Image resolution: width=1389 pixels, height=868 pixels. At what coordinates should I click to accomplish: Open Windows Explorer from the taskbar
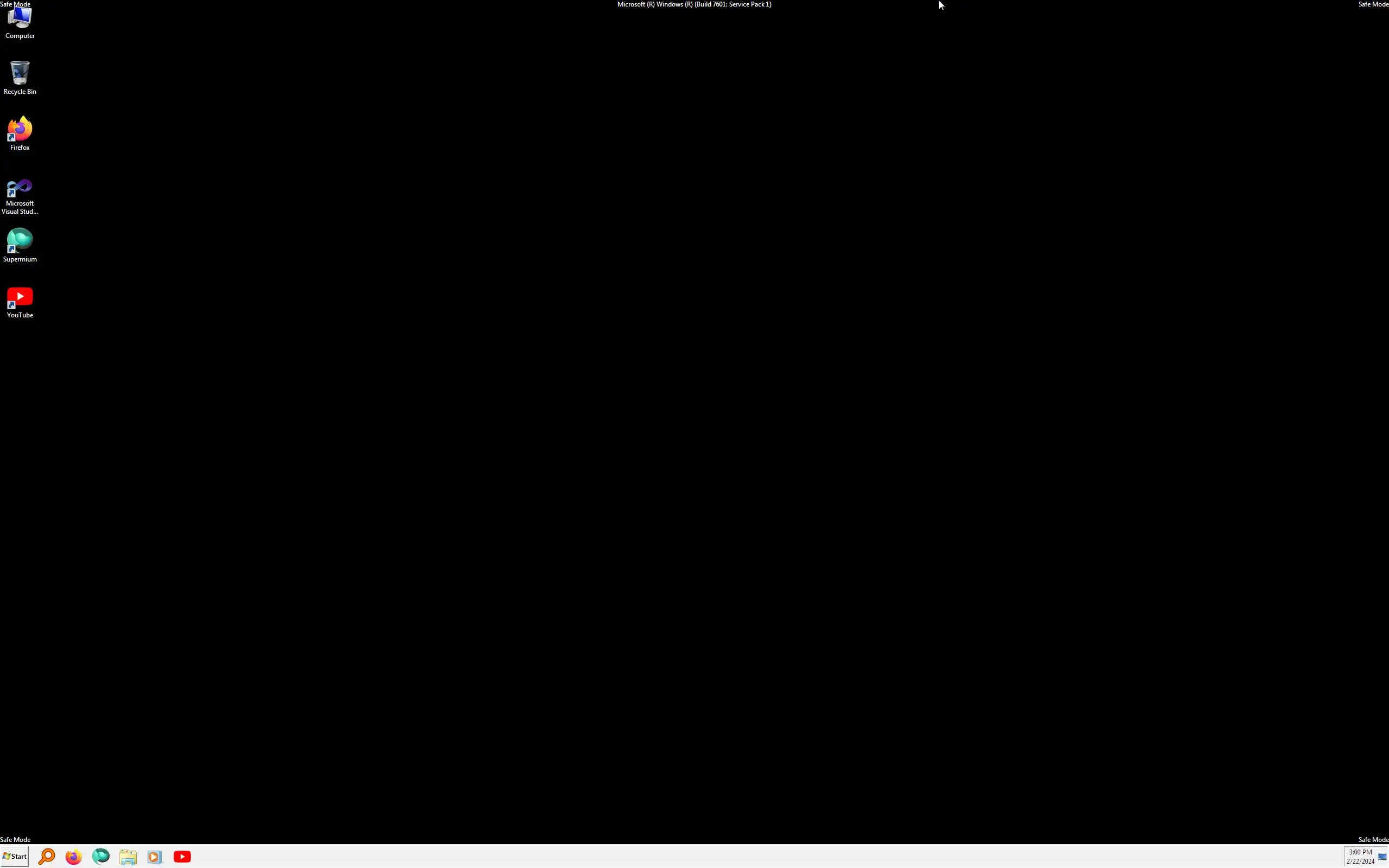[128, 857]
